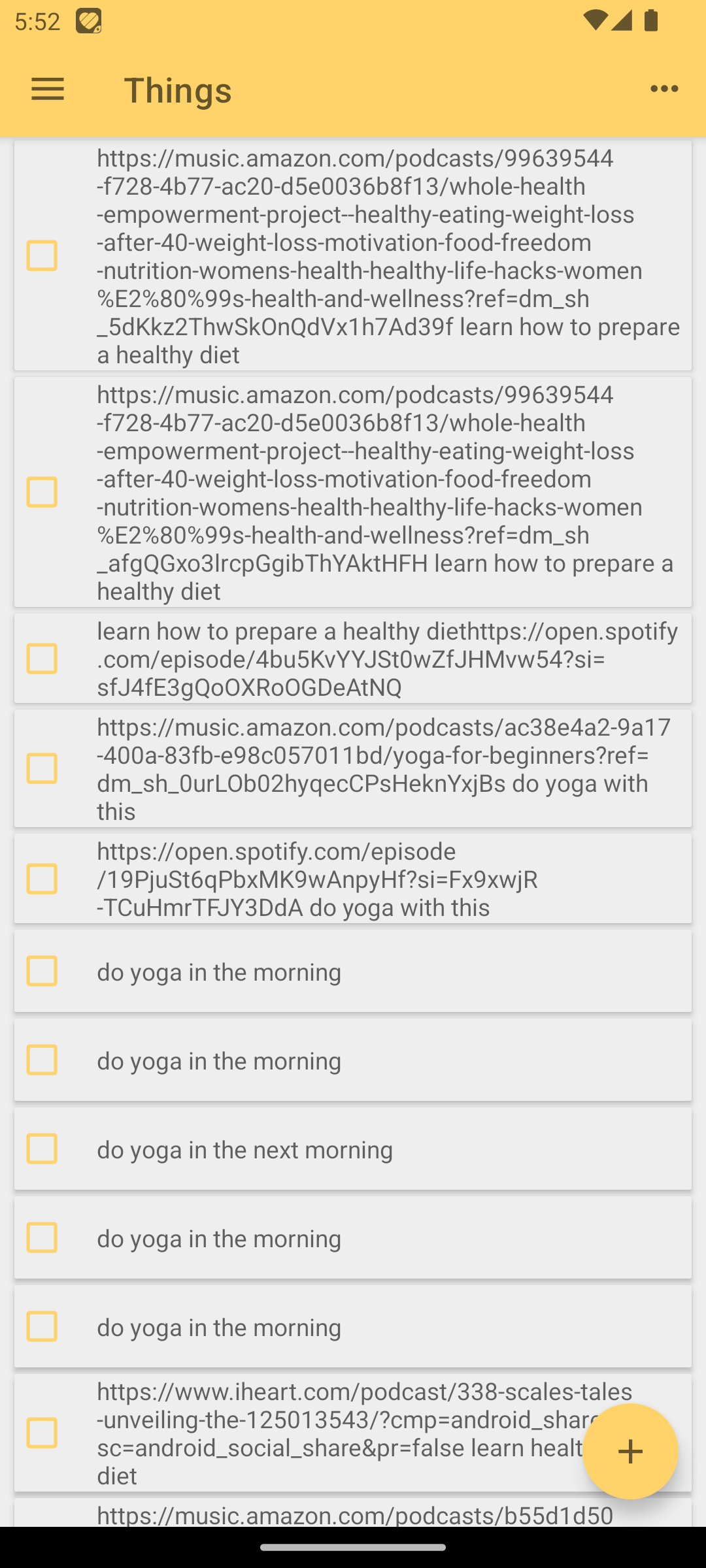The width and height of the screenshot is (706, 1568).
Task: Check off the 5dKkz2ThwSkOnQdVx1h7Ad39f podcast item
Action: 42,255
